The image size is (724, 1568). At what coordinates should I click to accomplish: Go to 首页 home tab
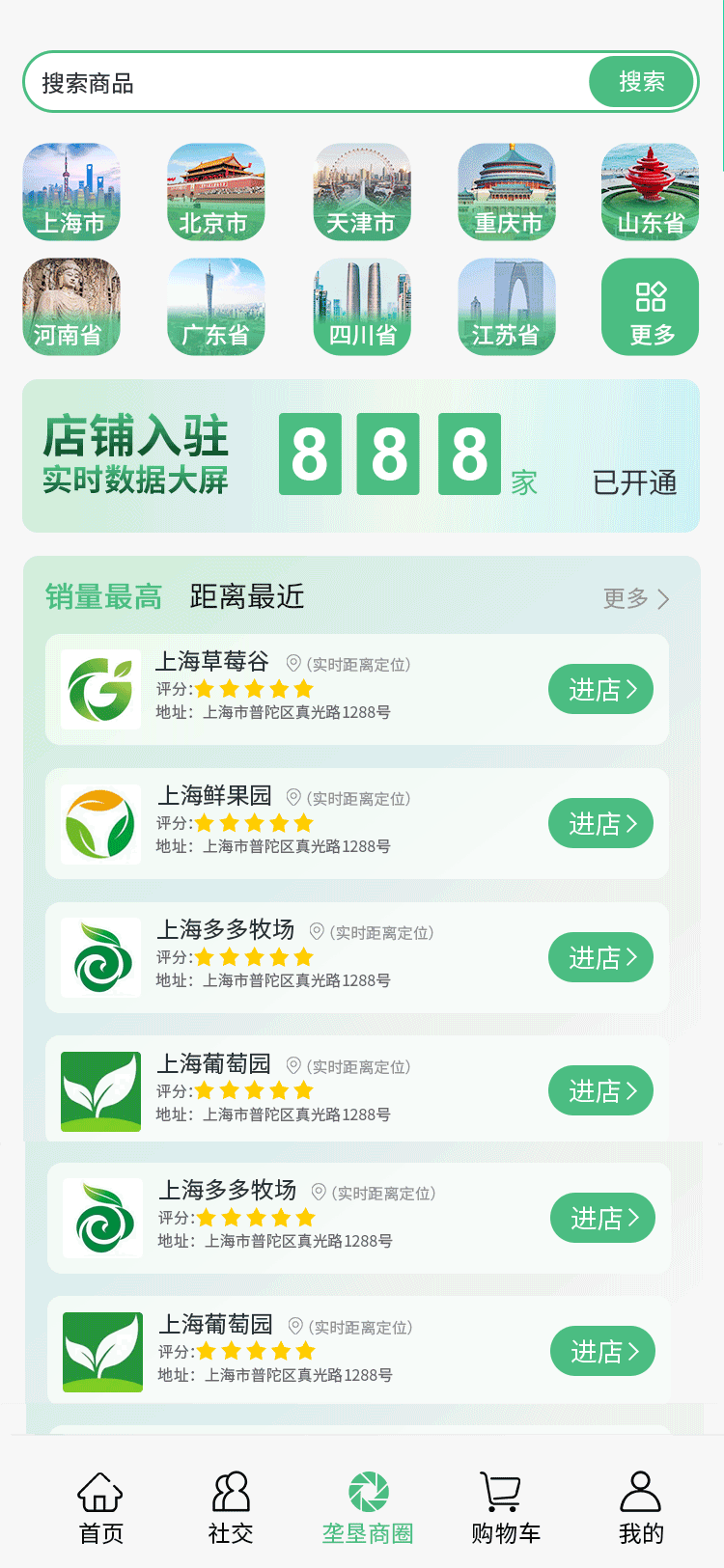100,1507
